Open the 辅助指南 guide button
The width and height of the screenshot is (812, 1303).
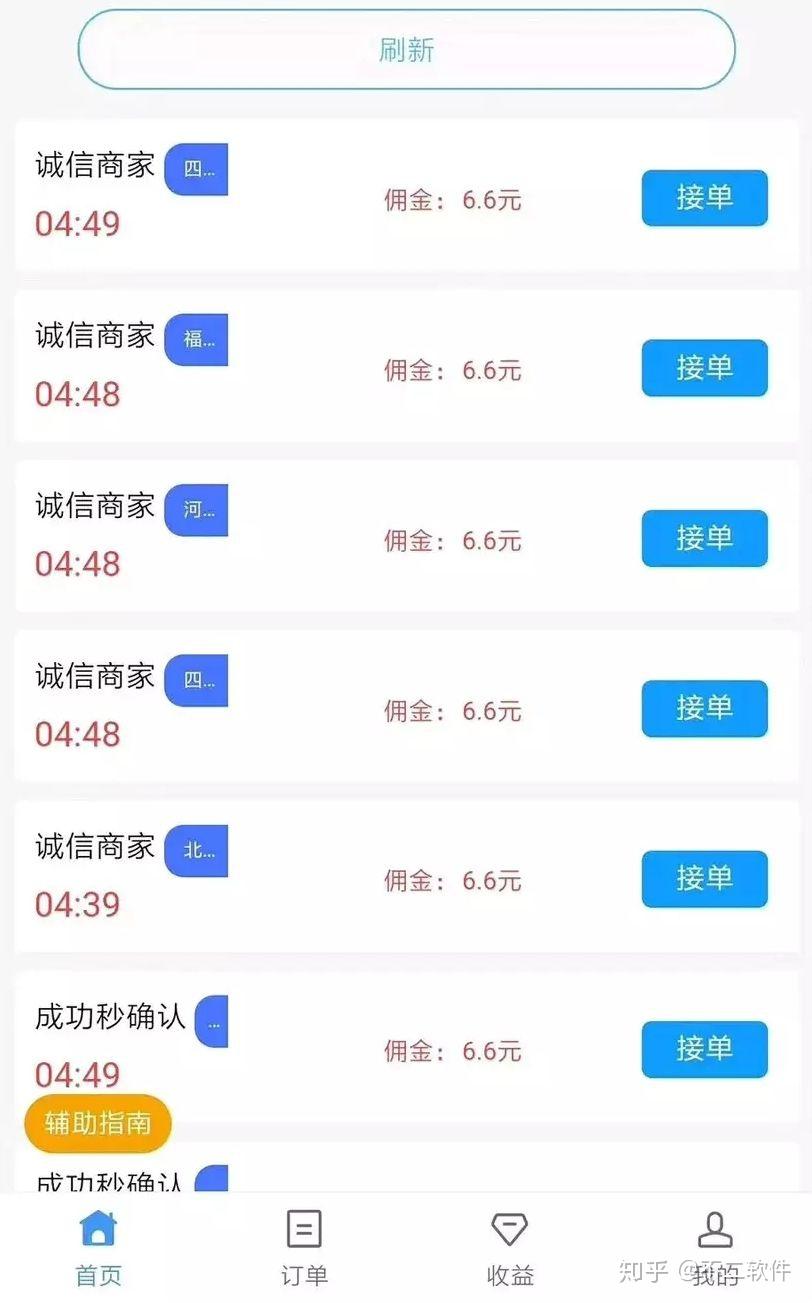coord(98,1123)
